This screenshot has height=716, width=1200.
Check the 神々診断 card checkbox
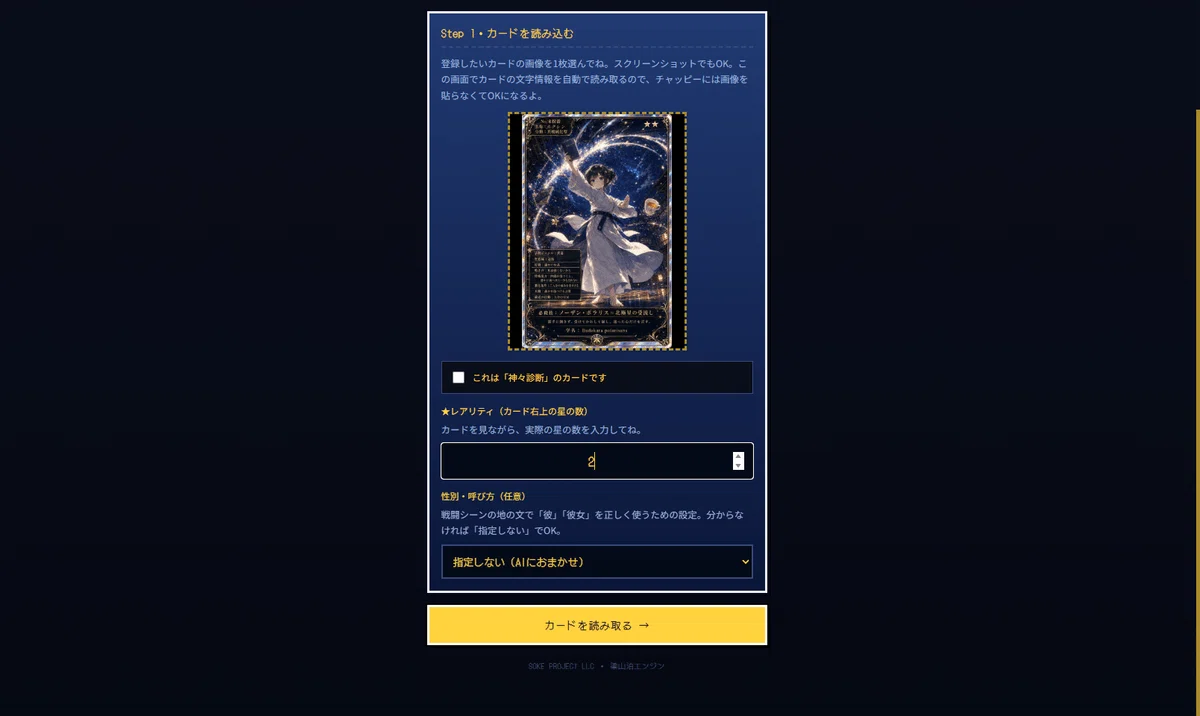458,377
